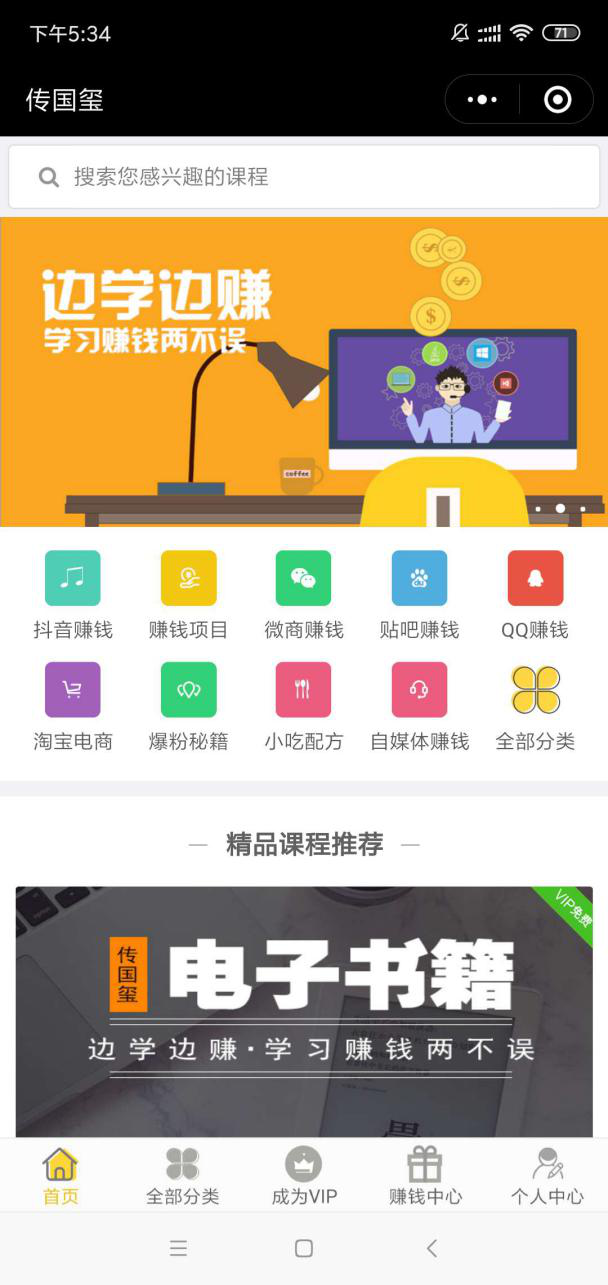Select the 自媒体赚钱 category
The height and width of the screenshot is (1285, 608).
point(420,707)
